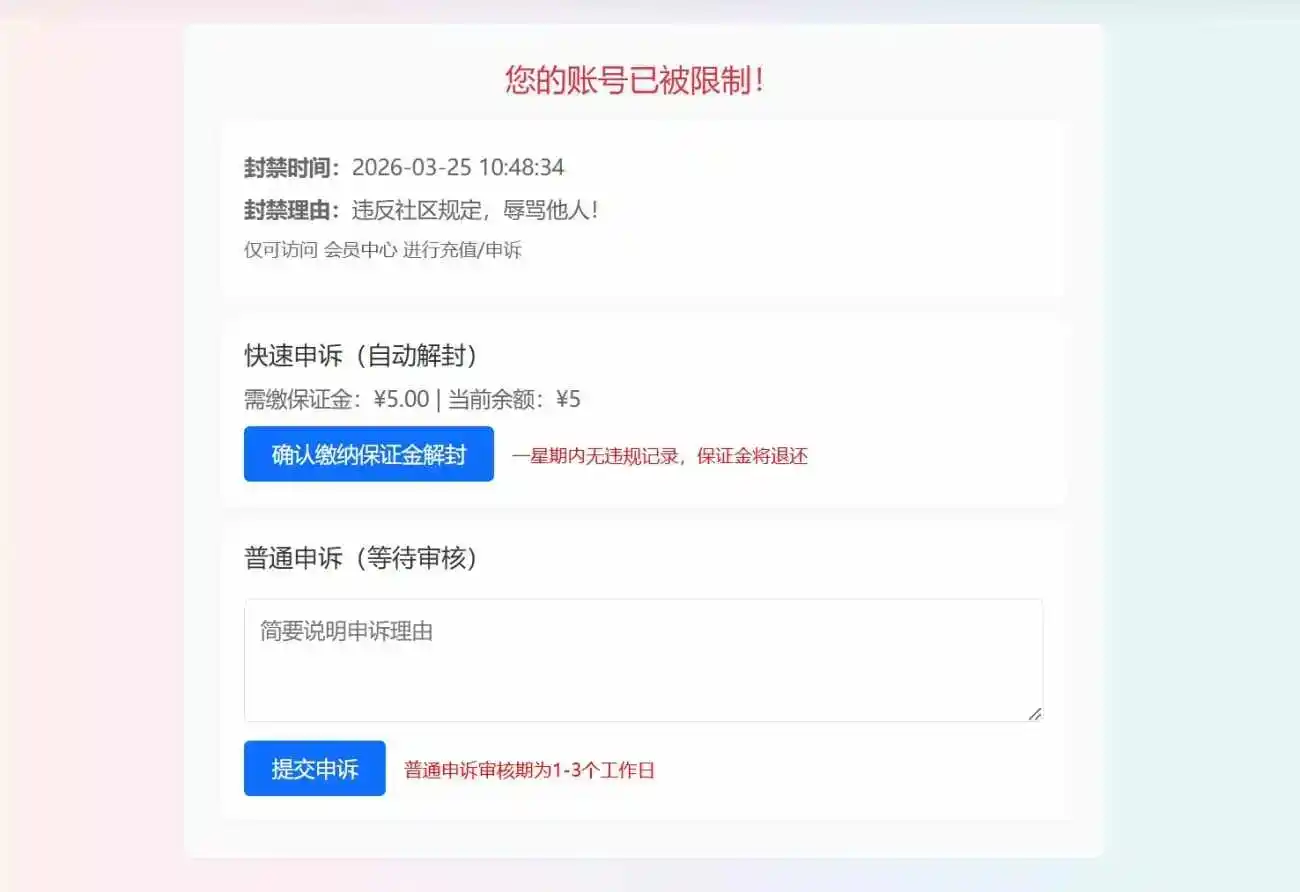
Task: Focus the 简要说明申诉理由 text area
Action: click(642, 660)
